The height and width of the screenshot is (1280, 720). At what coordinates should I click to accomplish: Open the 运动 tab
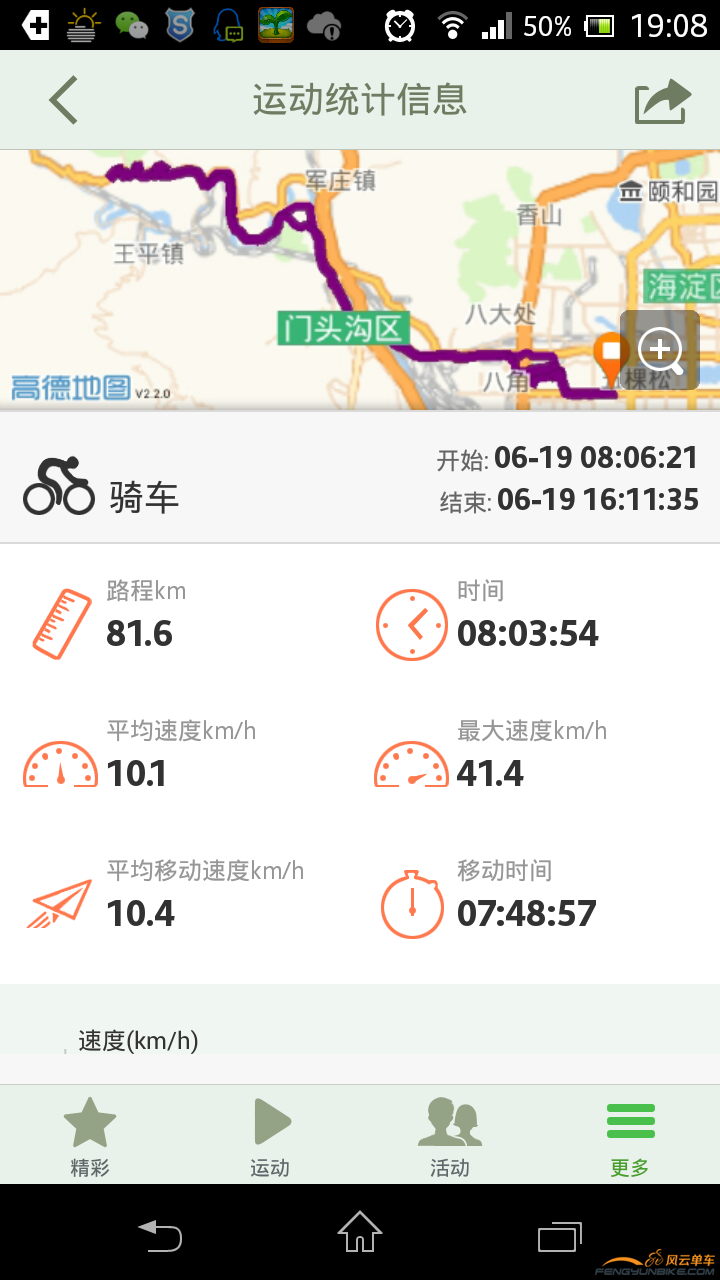pos(270,1136)
